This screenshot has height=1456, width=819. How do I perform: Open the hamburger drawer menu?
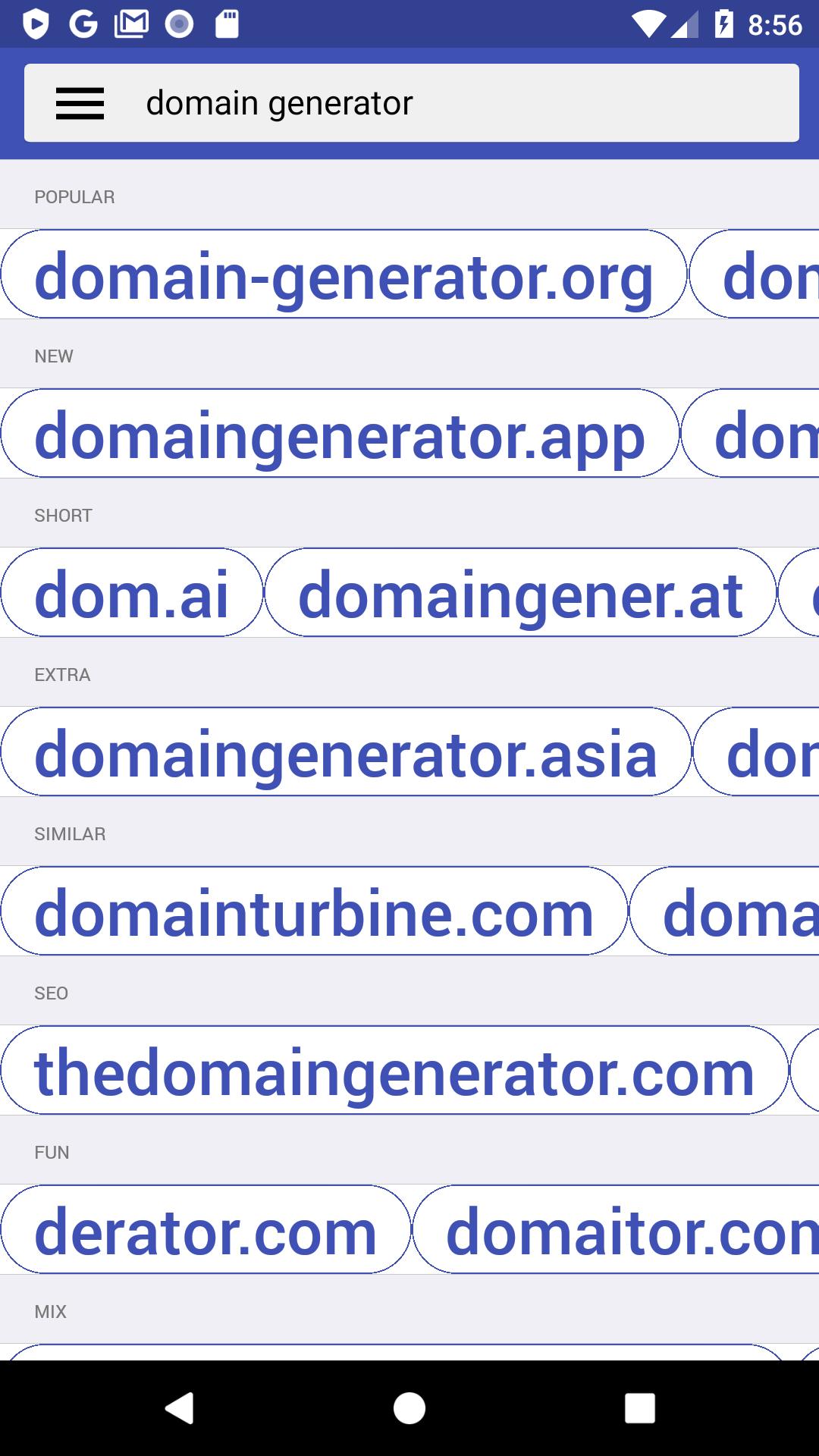pos(80,103)
